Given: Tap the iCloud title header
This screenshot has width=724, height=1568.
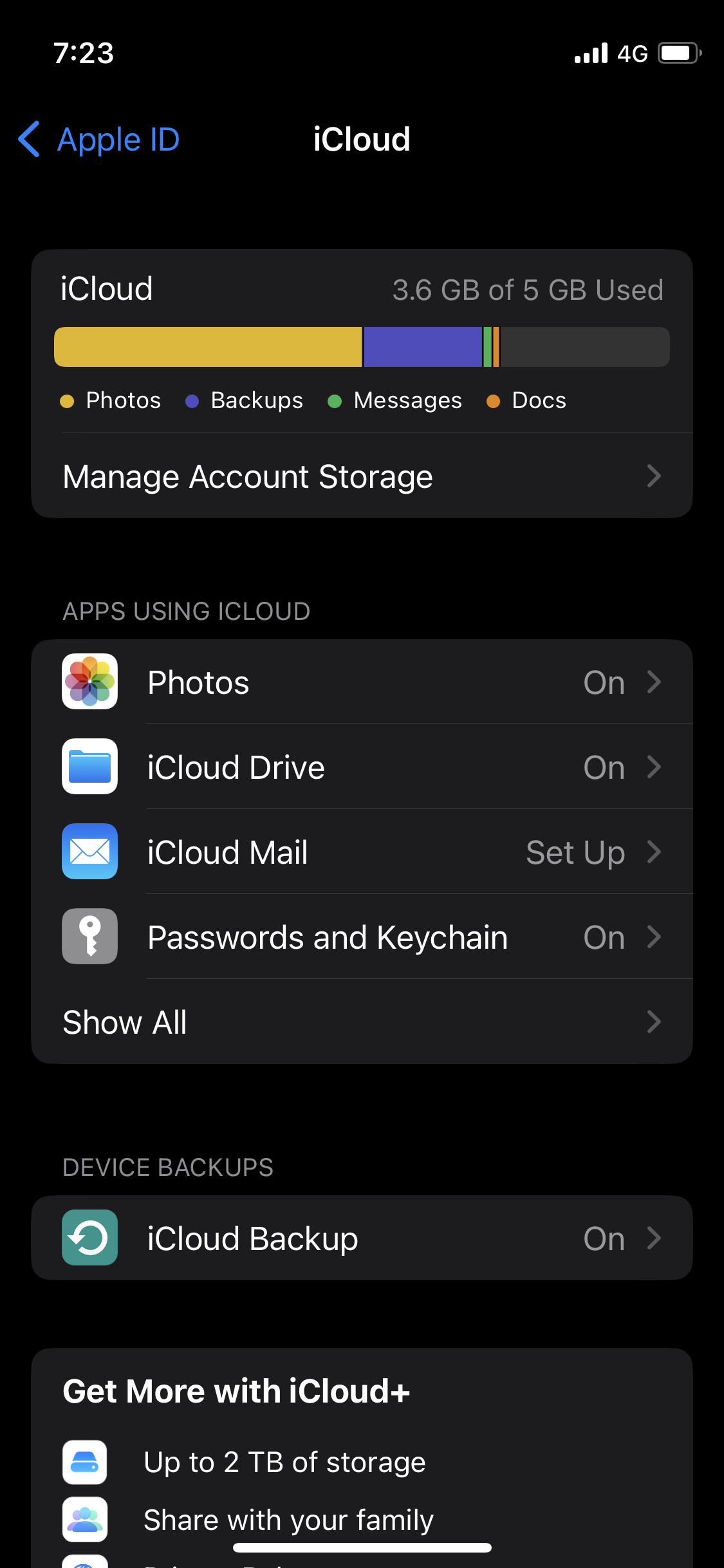Looking at the screenshot, I should pyautogui.click(x=362, y=139).
